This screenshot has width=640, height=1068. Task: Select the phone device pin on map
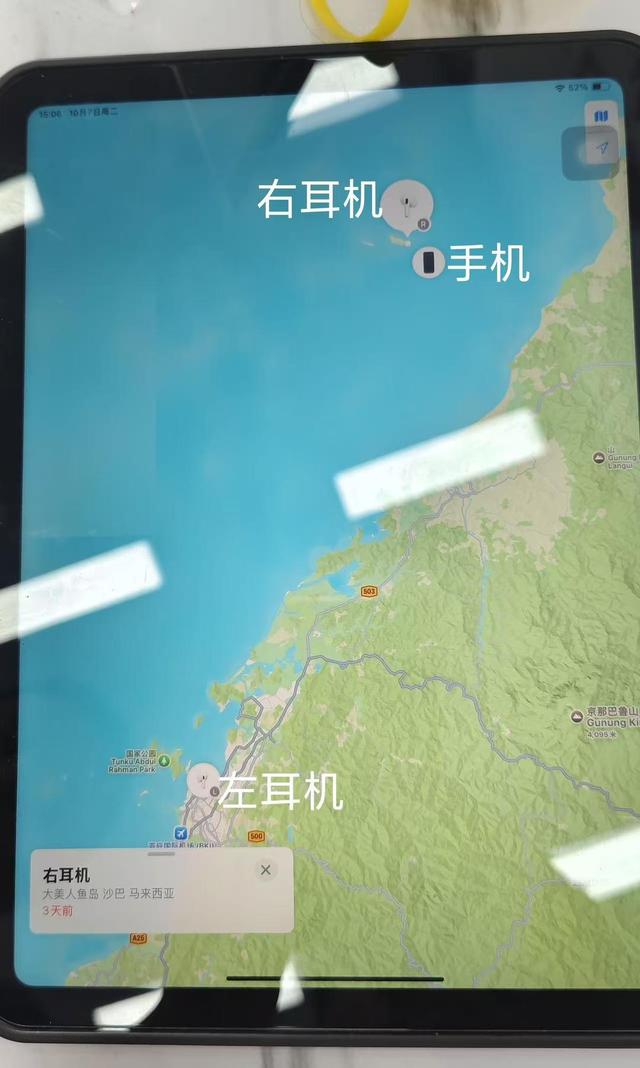tap(428, 263)
